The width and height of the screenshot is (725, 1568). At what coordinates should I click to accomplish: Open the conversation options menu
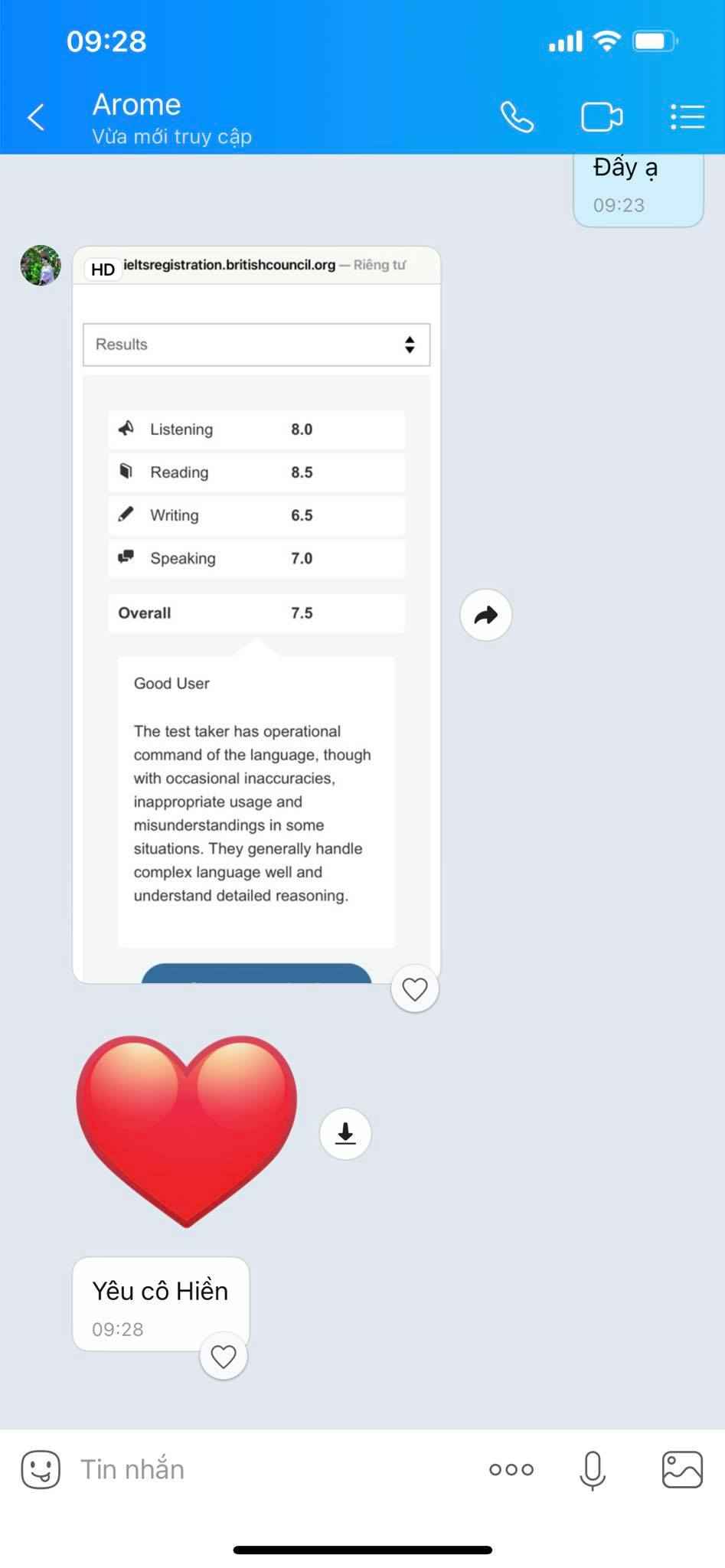click(x=687, y=117)
